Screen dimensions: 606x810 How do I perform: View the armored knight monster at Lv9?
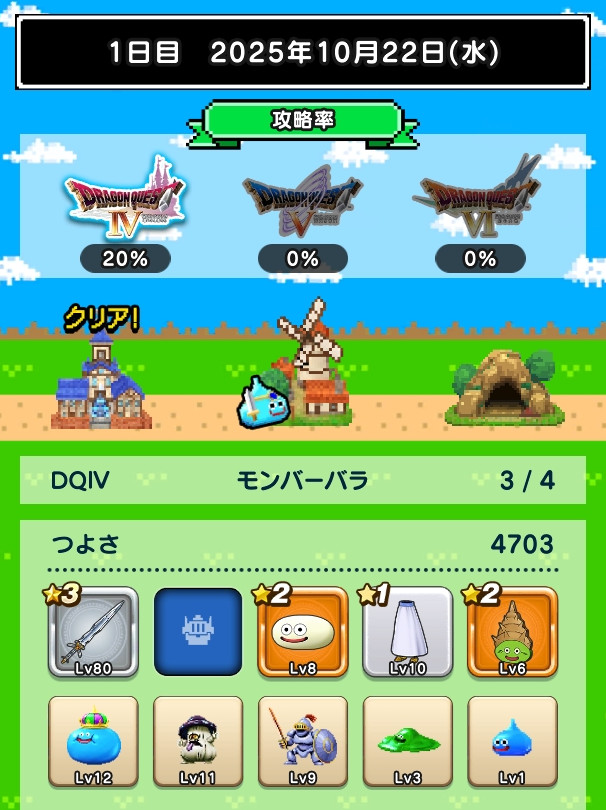pos(302,741)
